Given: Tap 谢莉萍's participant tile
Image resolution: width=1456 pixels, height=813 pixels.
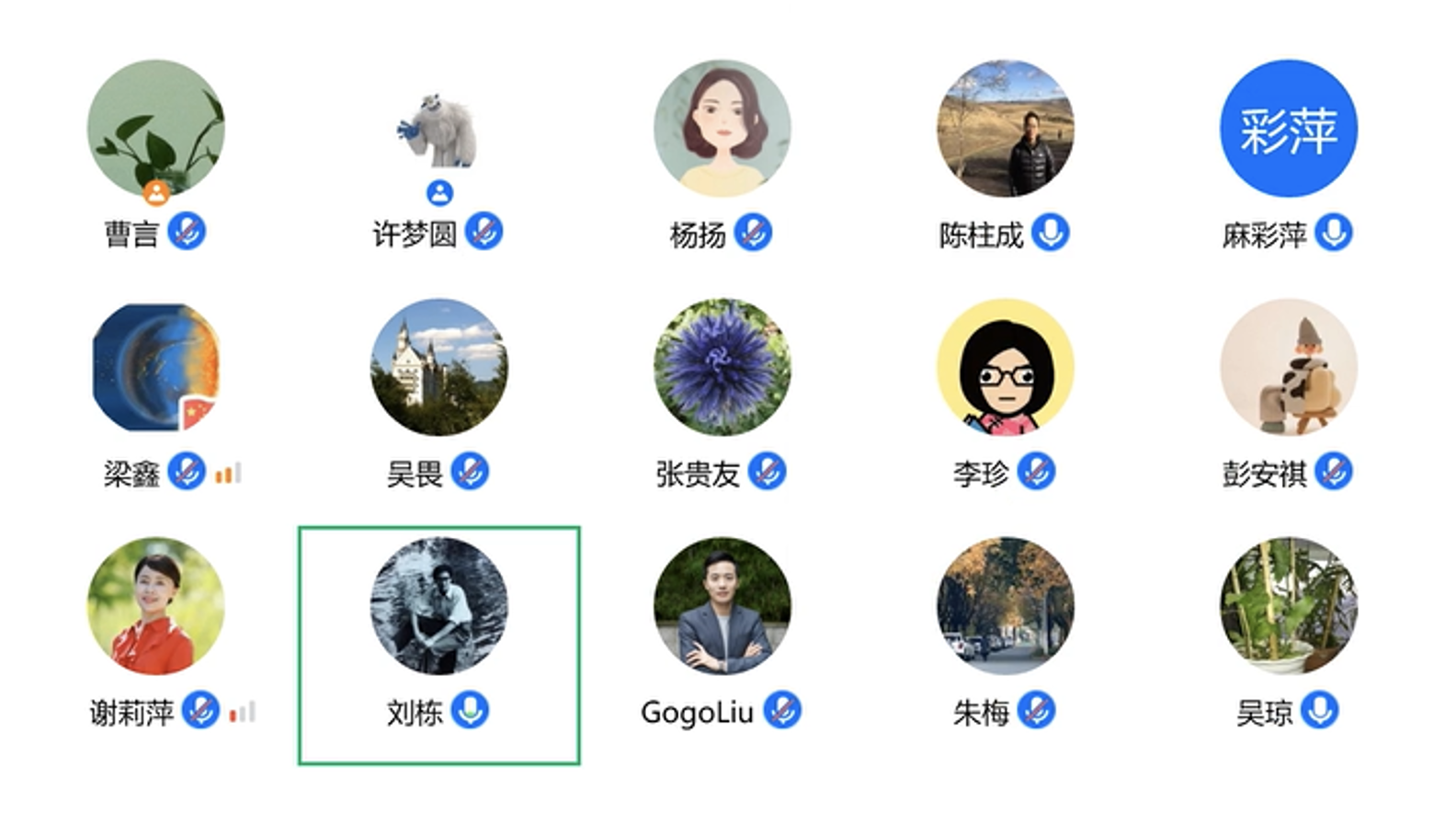Looking at the screenshot, I should click(155, 607).
